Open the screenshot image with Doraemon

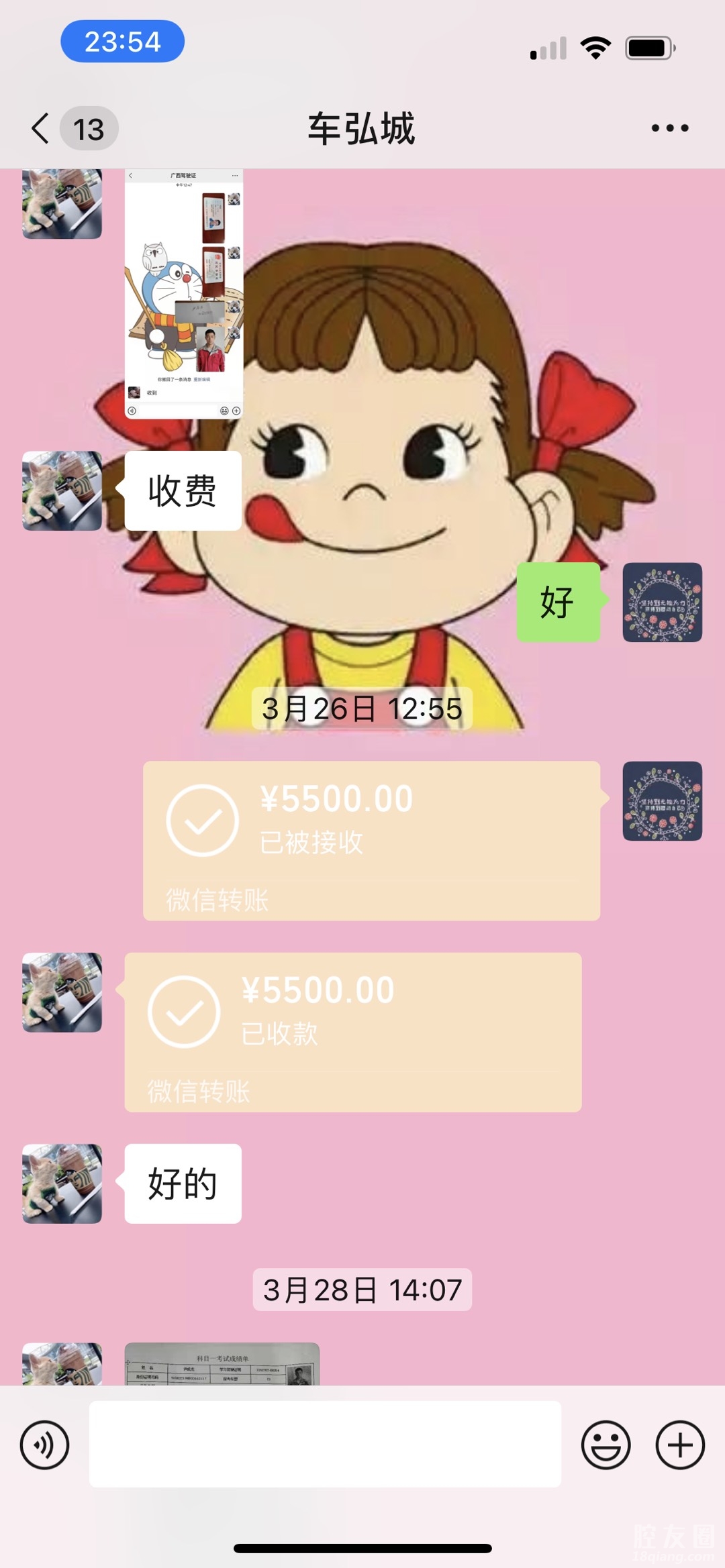[x=184, y=294]
